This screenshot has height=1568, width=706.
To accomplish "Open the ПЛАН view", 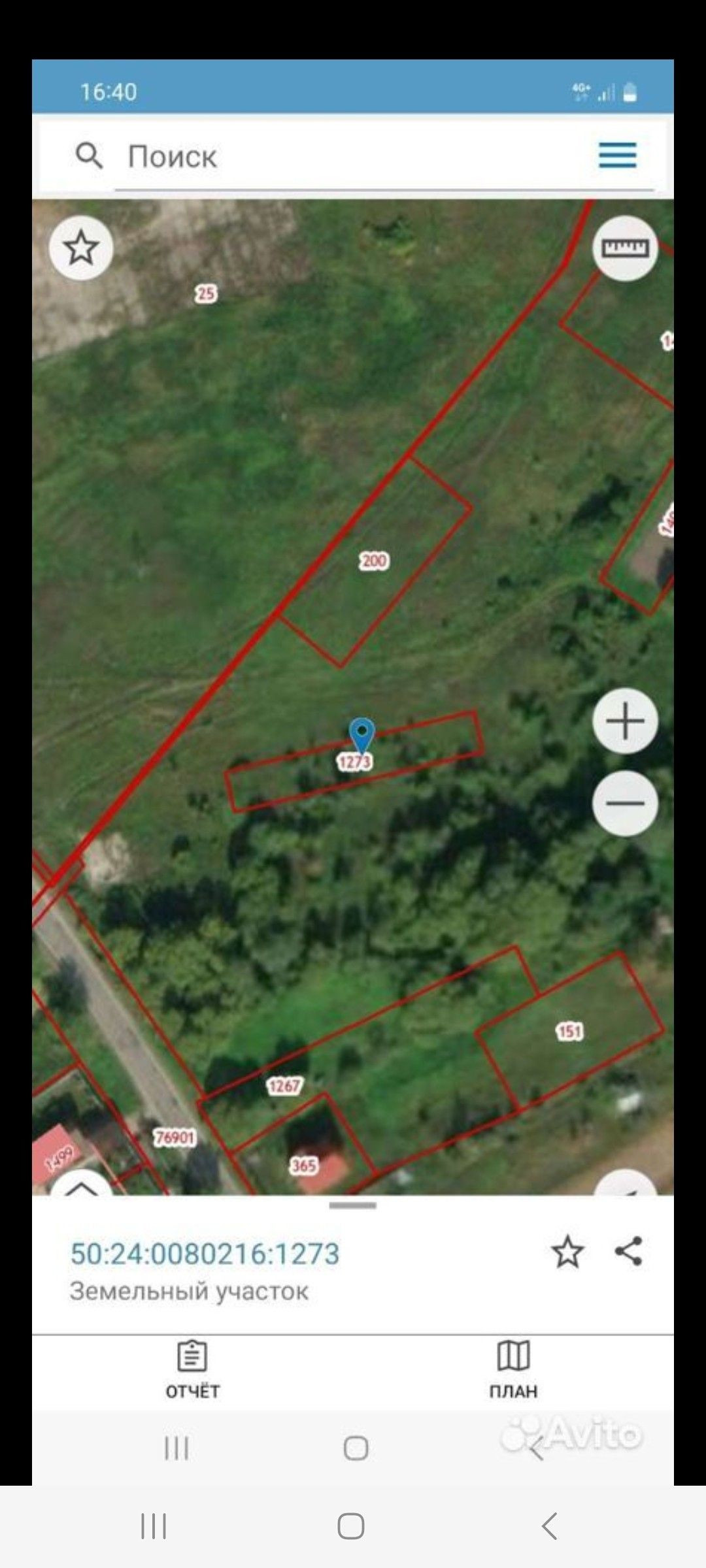I will [x=513, y=1369].
